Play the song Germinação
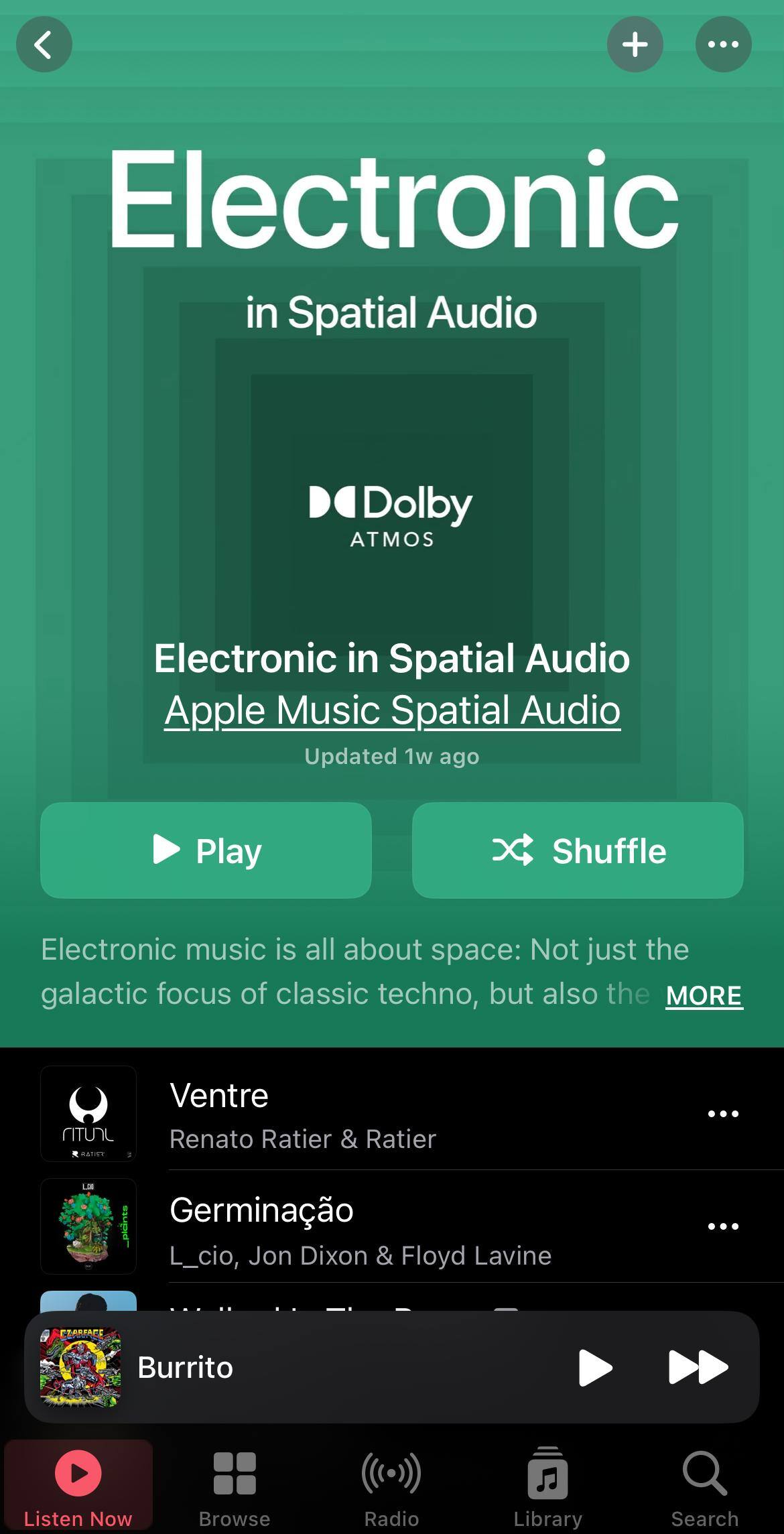This screenshot has height=1534, width=784. (335, 1226)
